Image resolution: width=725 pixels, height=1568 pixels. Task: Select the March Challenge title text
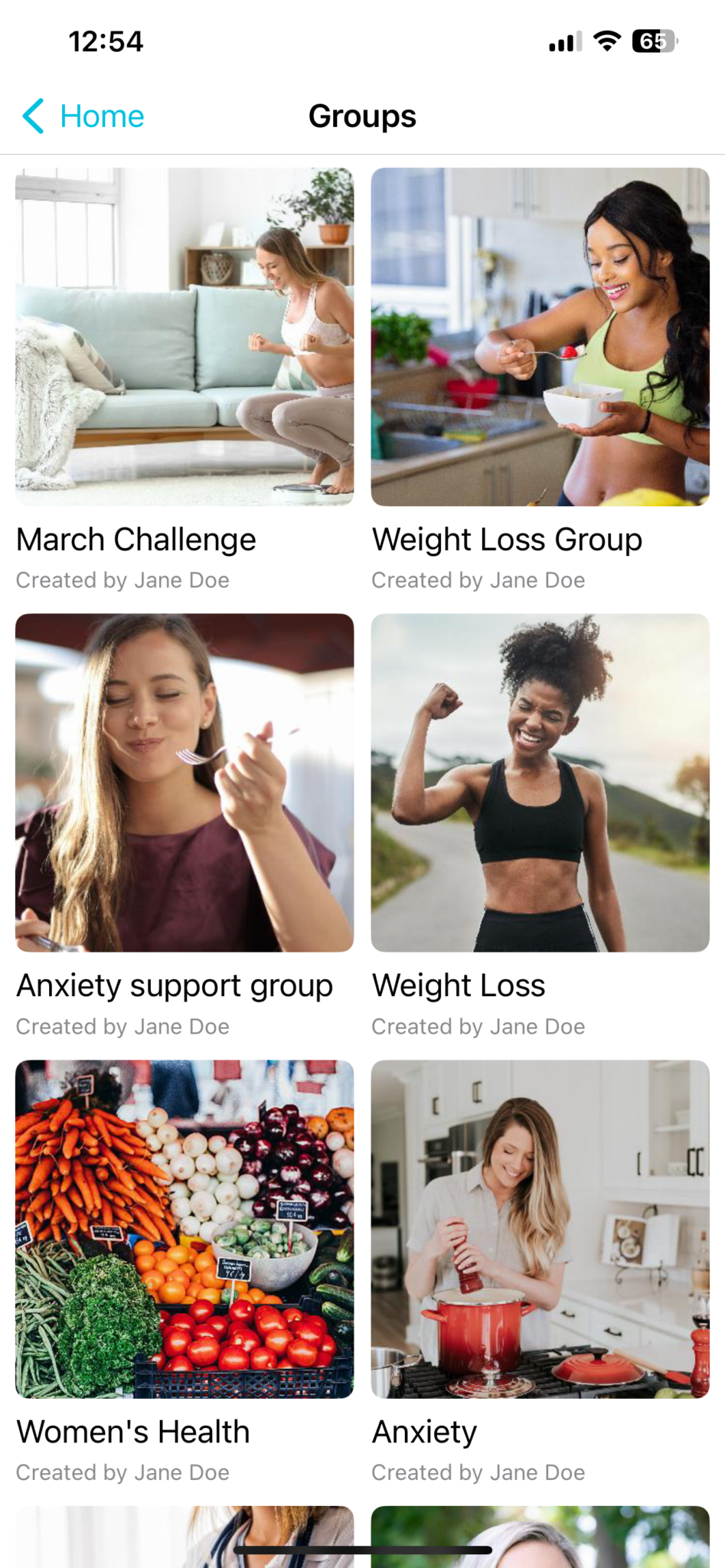[136, 539]
